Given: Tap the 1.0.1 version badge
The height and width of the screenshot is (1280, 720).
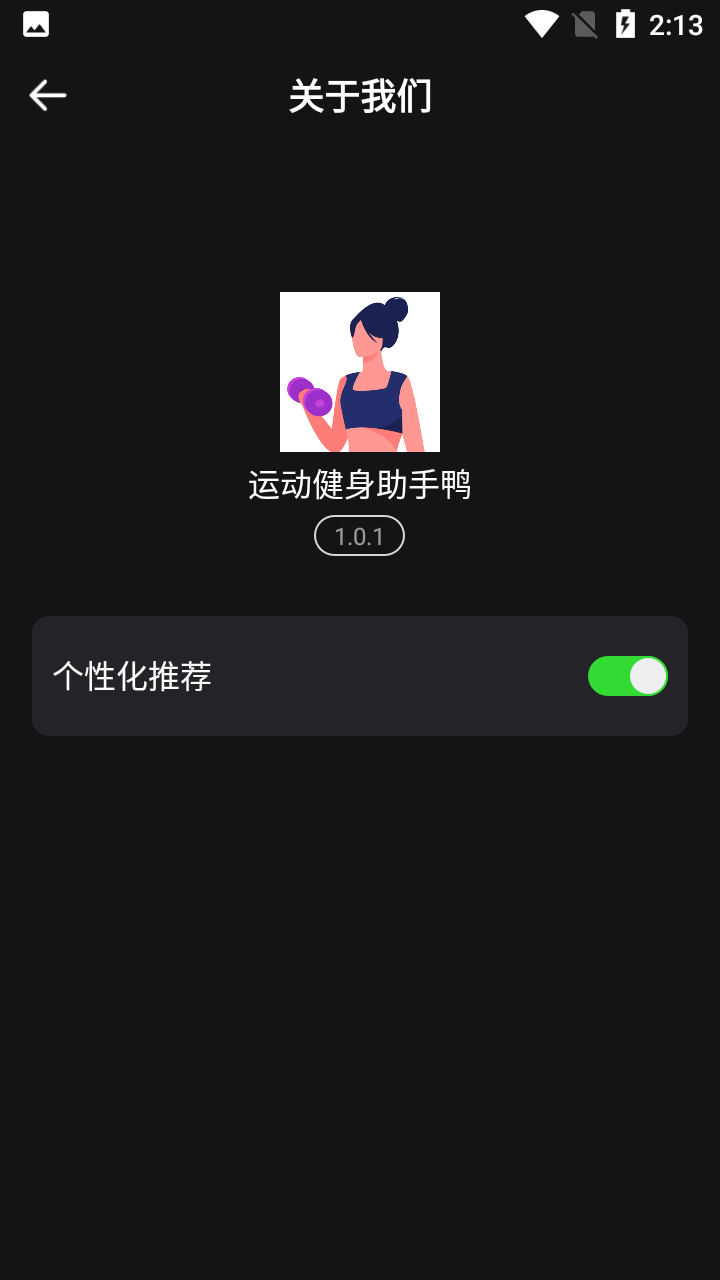Looking at the screenshot, I should 359,535.
